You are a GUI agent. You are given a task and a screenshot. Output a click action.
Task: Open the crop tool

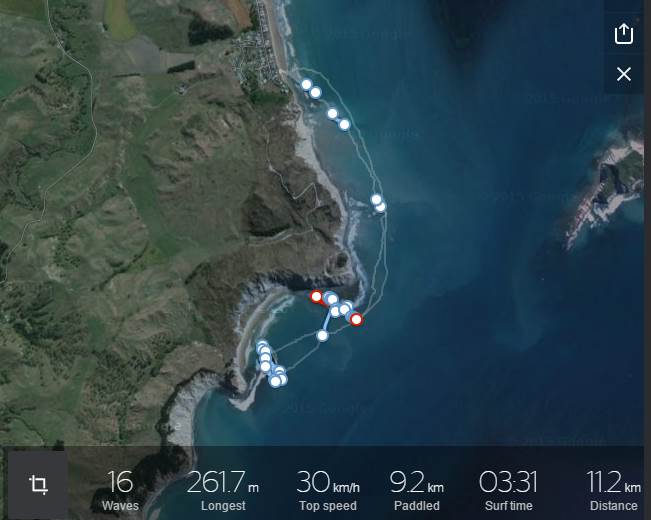38,485
